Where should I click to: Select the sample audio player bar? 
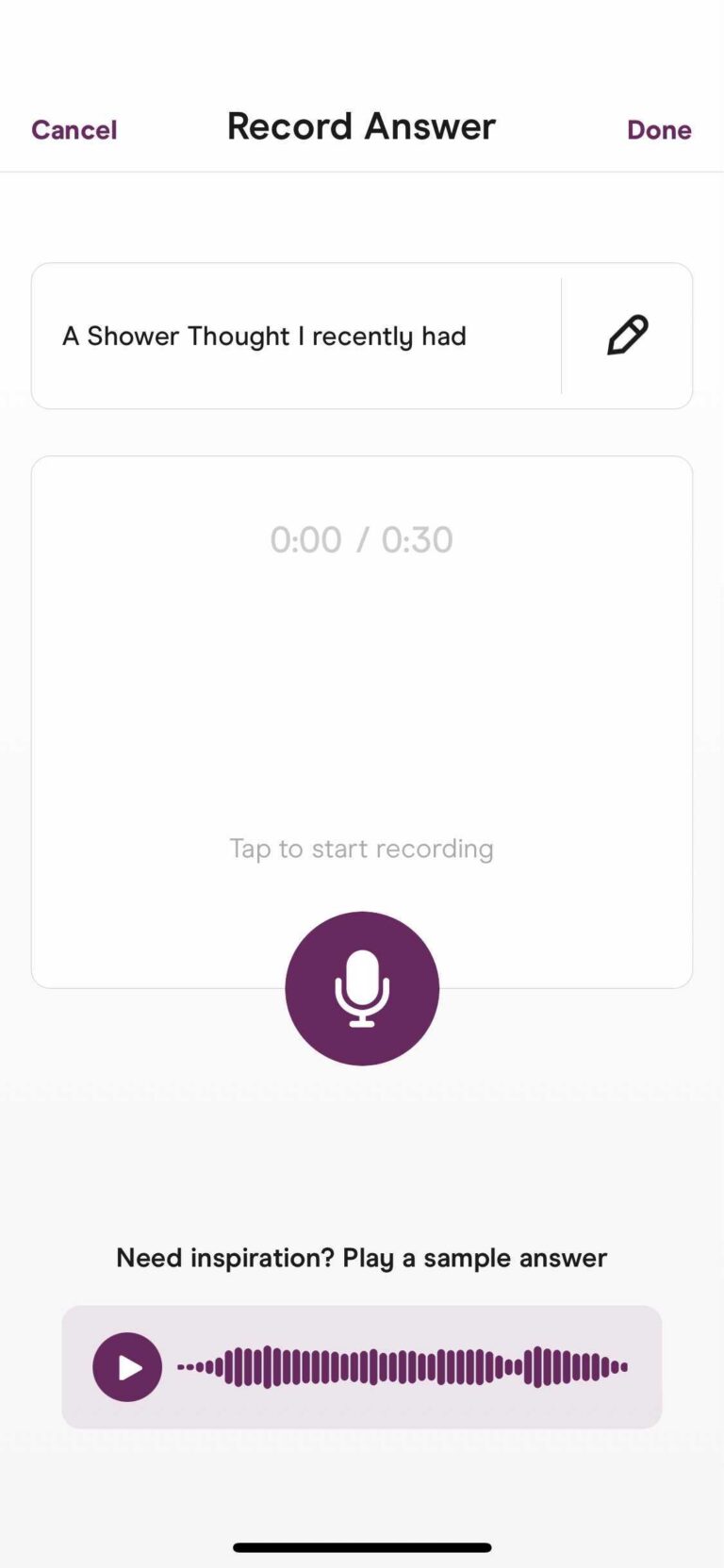(x=361, y=1366)
